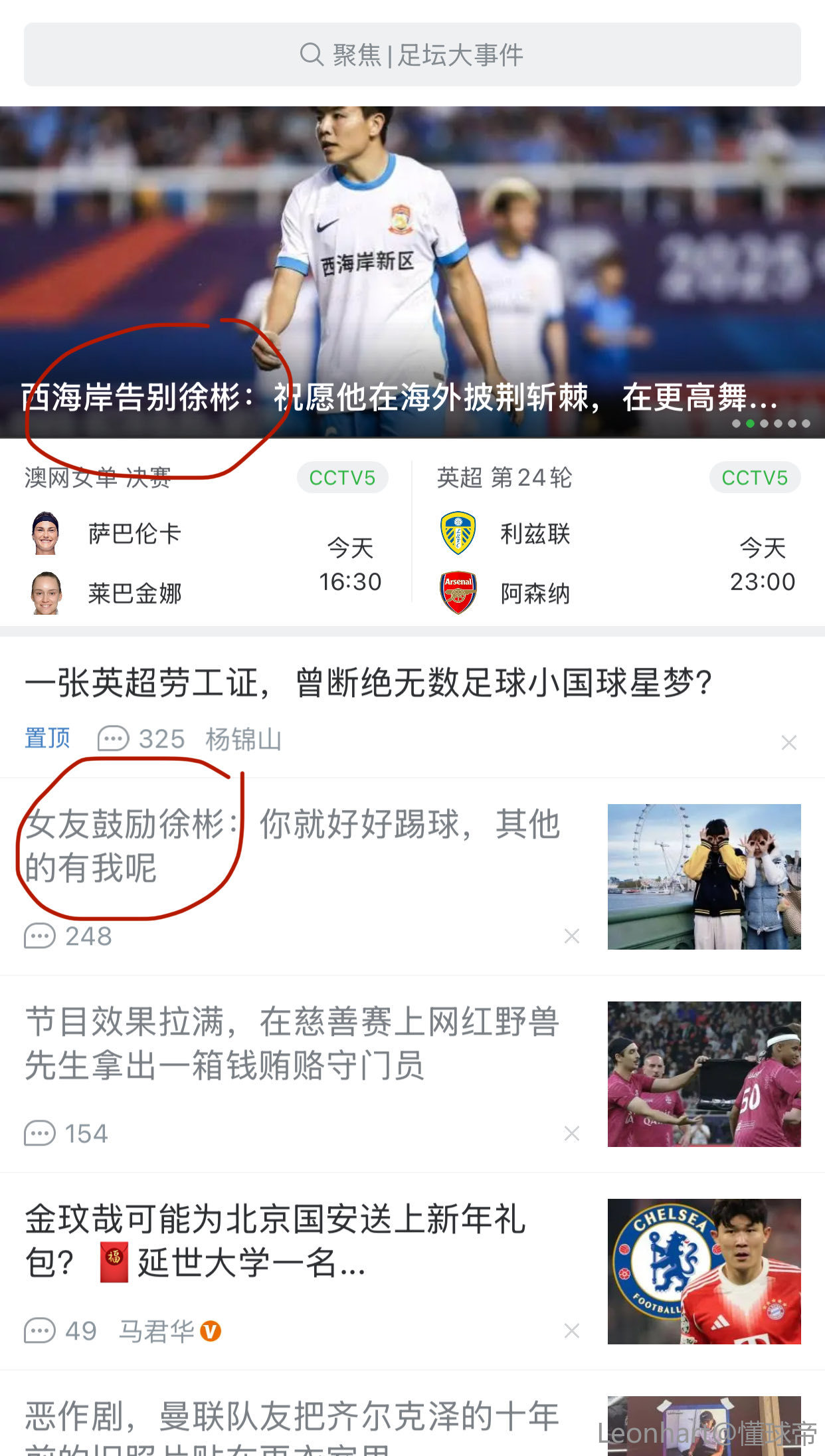The image size is (825, 1456).
Task: Open the 金玟哉北京国安 article
Action: pos(276,1240)
